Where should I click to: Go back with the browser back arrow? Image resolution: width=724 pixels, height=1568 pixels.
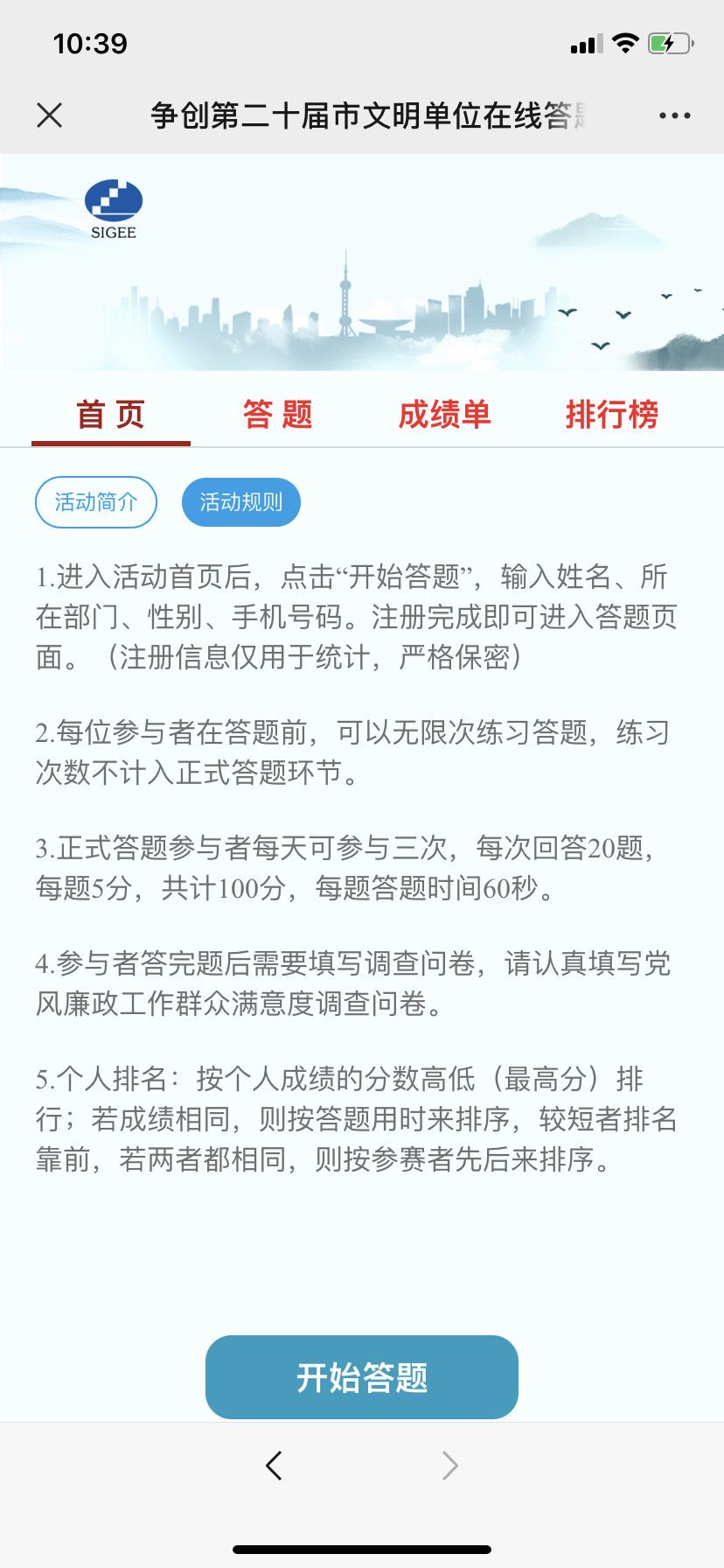274,1465
